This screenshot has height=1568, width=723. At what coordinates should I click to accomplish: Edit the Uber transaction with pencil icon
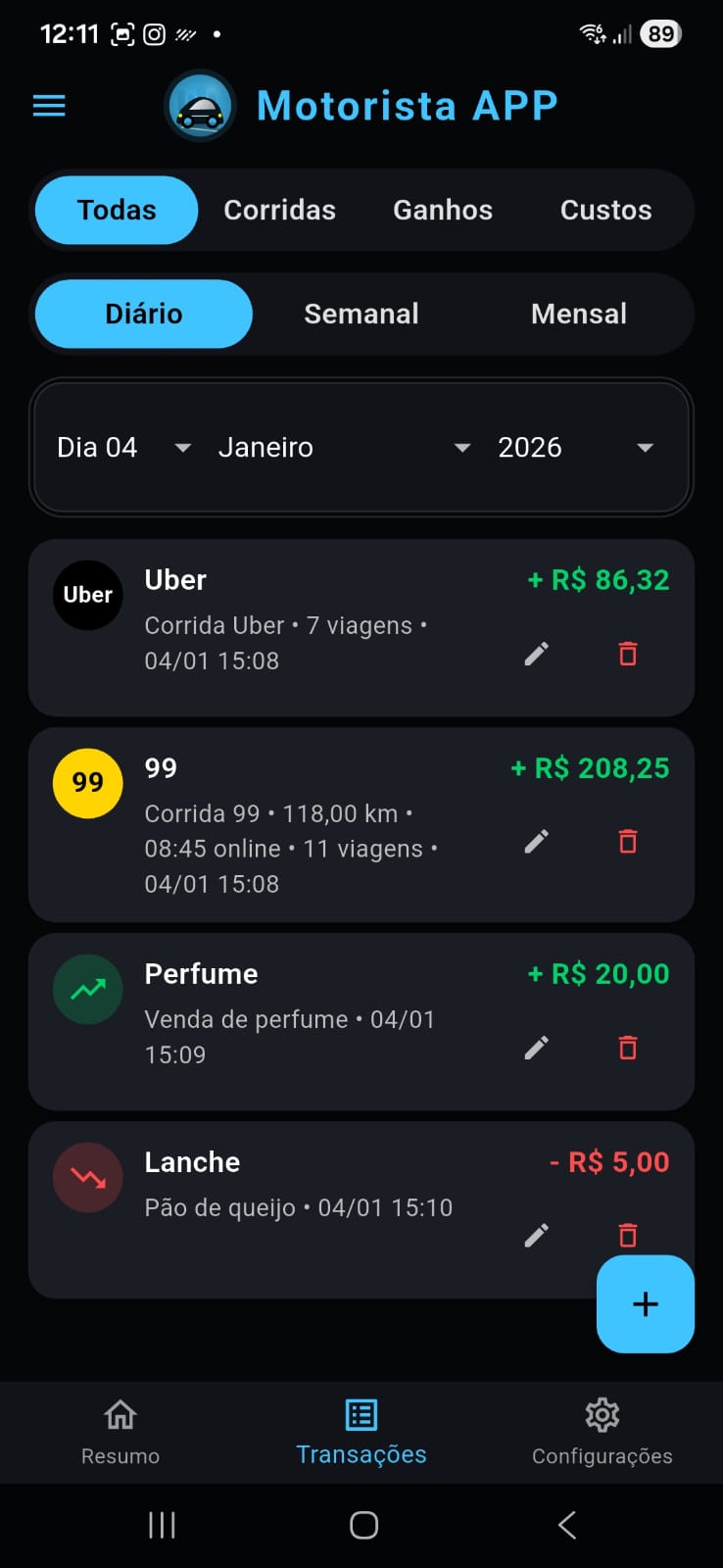pos(536,653)
